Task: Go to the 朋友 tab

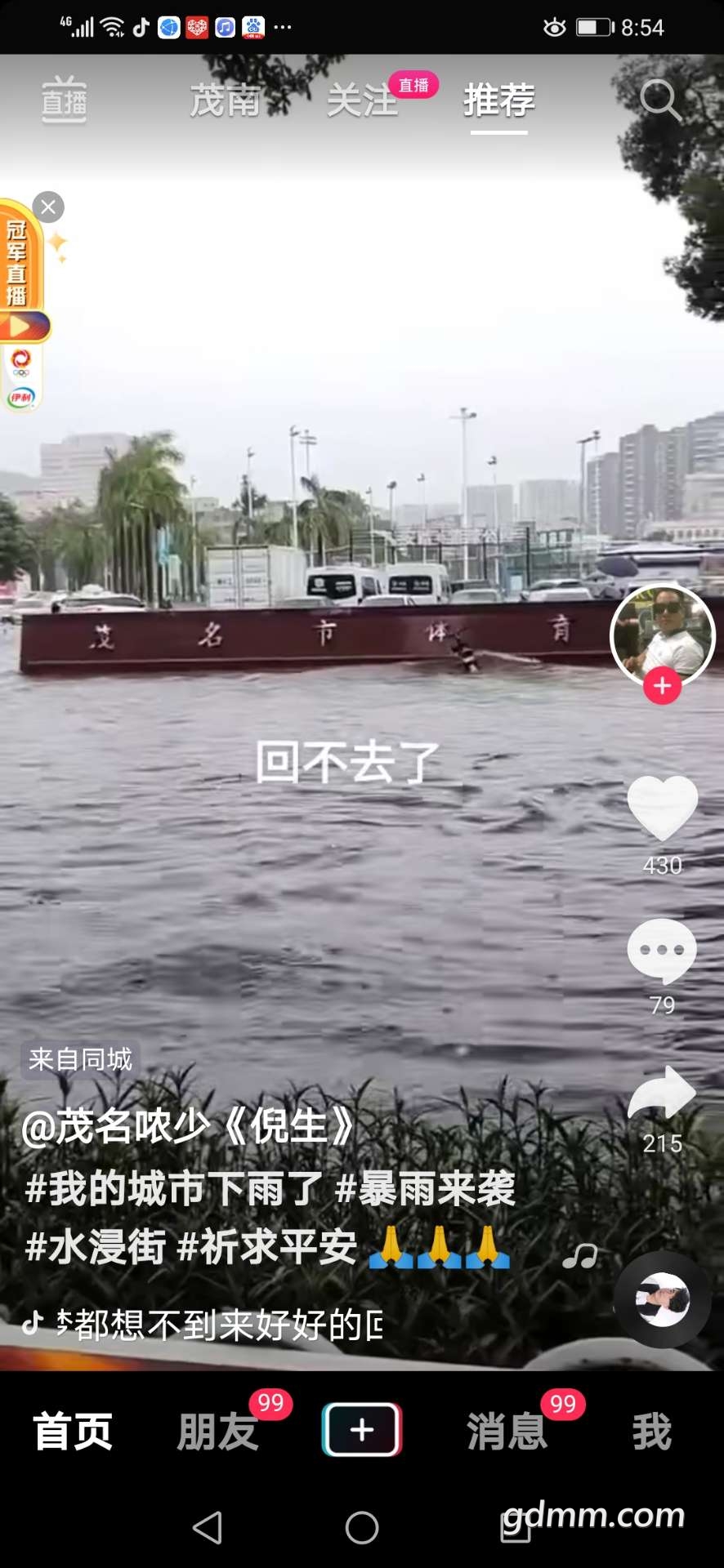Action: click(217, 1432)
